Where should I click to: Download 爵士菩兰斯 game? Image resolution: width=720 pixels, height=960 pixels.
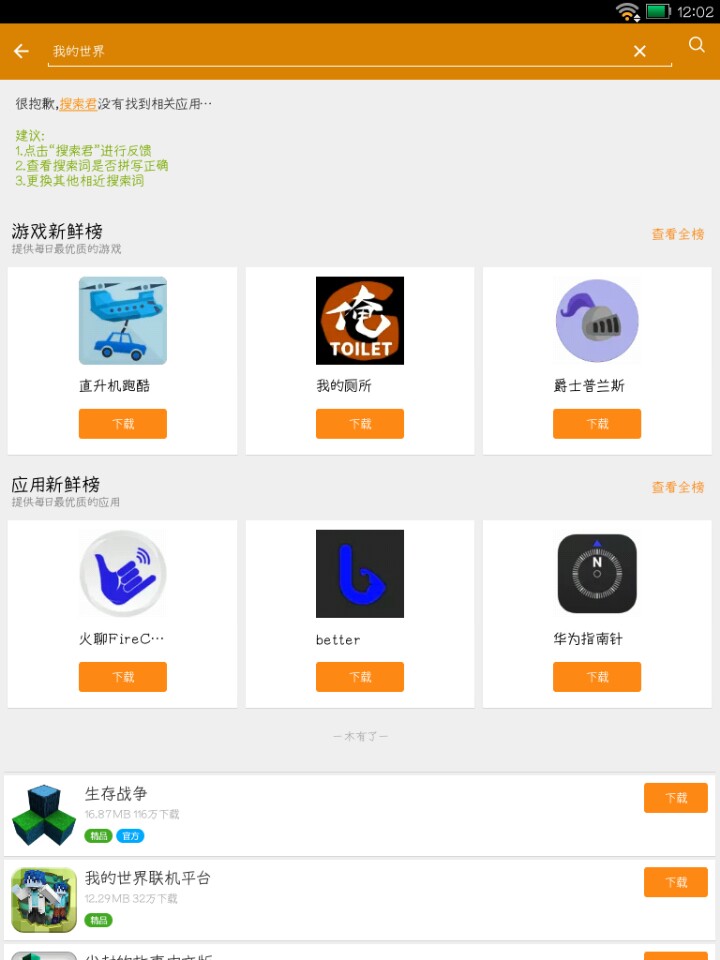pyautogui.click(x=597, y=424)
